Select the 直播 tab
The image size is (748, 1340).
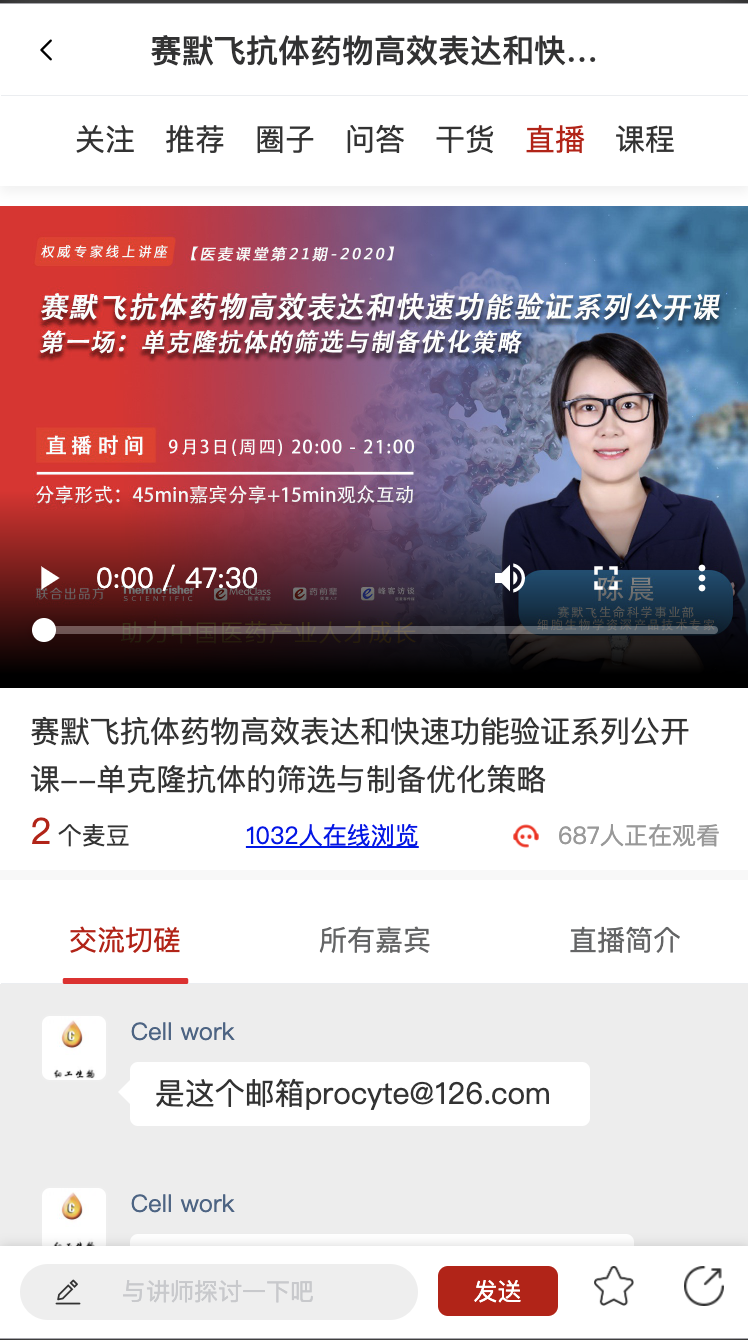[555, 140]
